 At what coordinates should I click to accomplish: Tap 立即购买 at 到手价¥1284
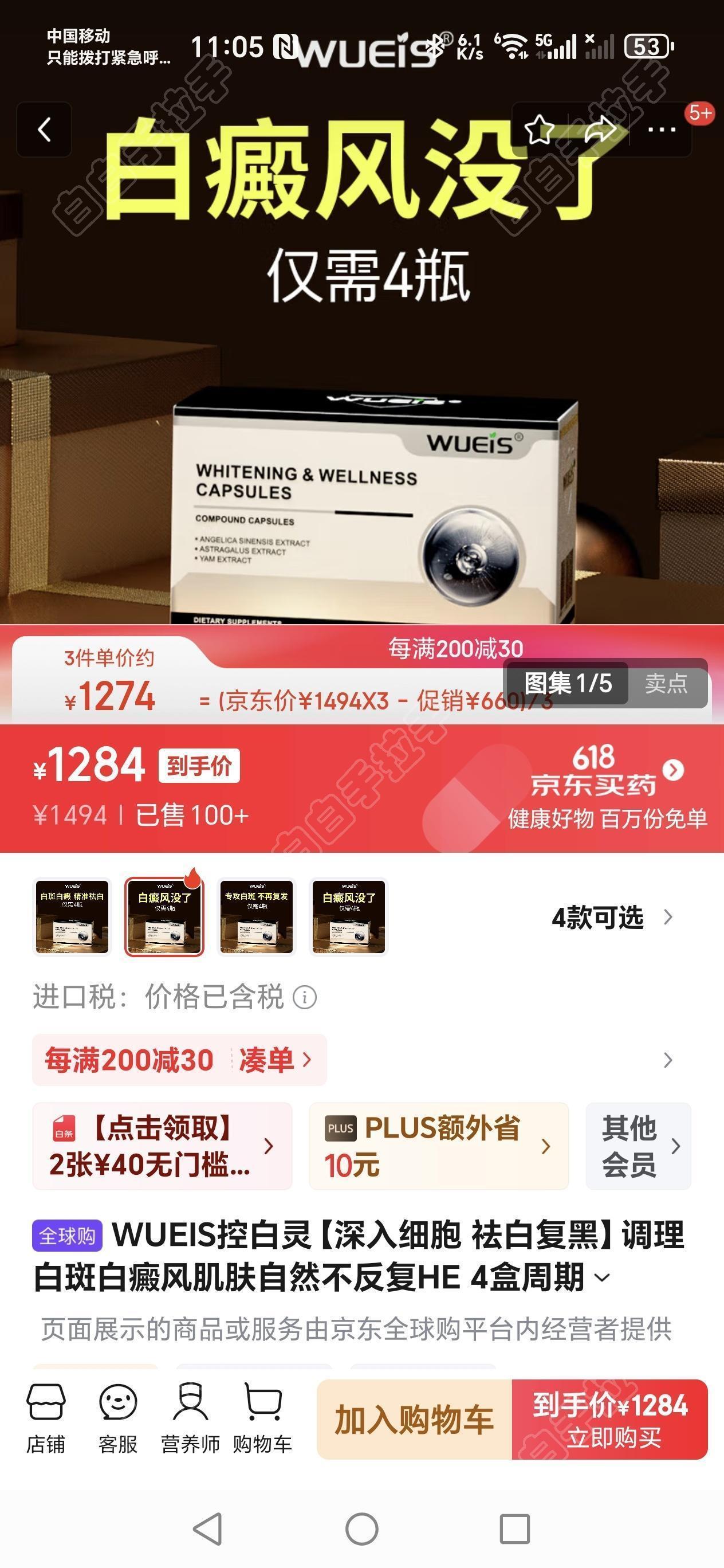610,1419
